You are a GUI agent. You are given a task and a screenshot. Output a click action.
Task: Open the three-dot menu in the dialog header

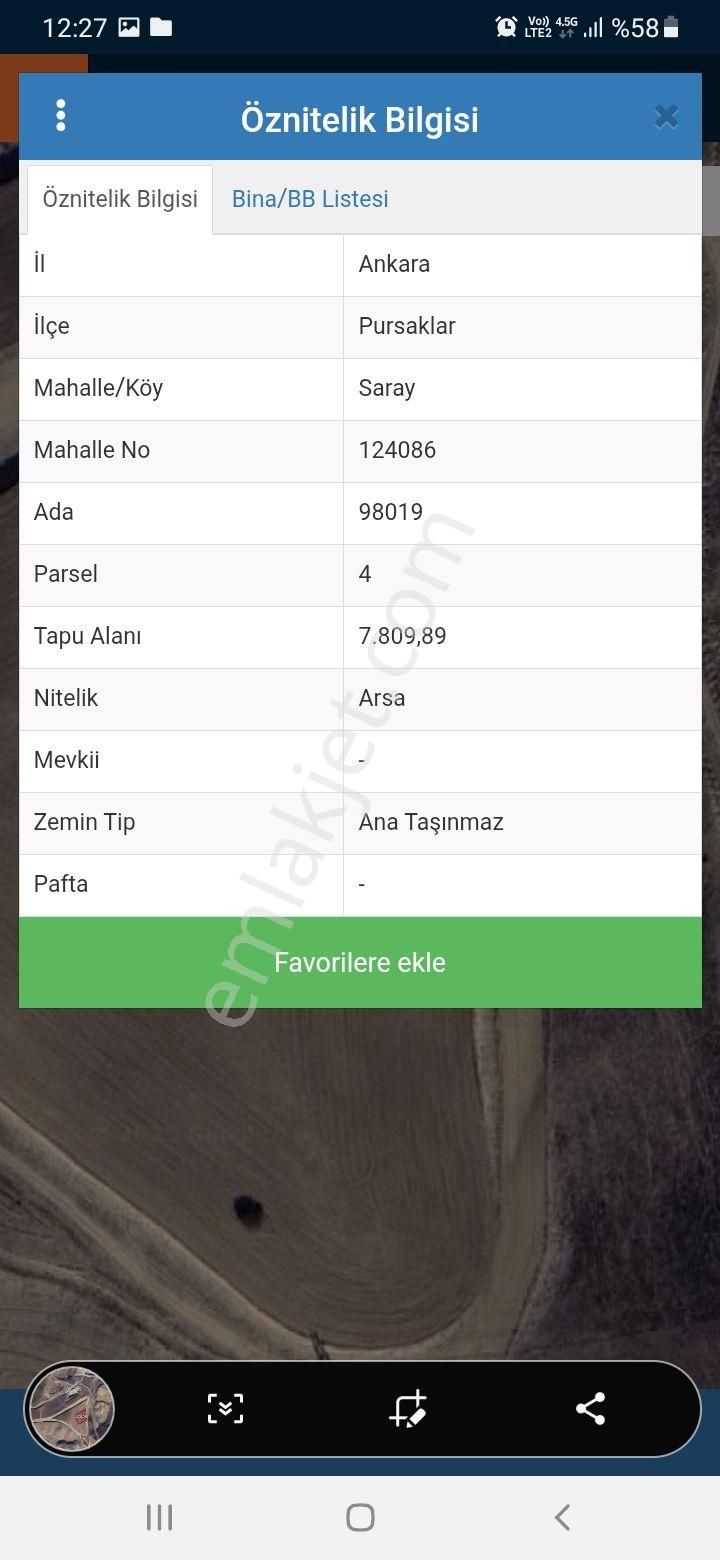61,116
